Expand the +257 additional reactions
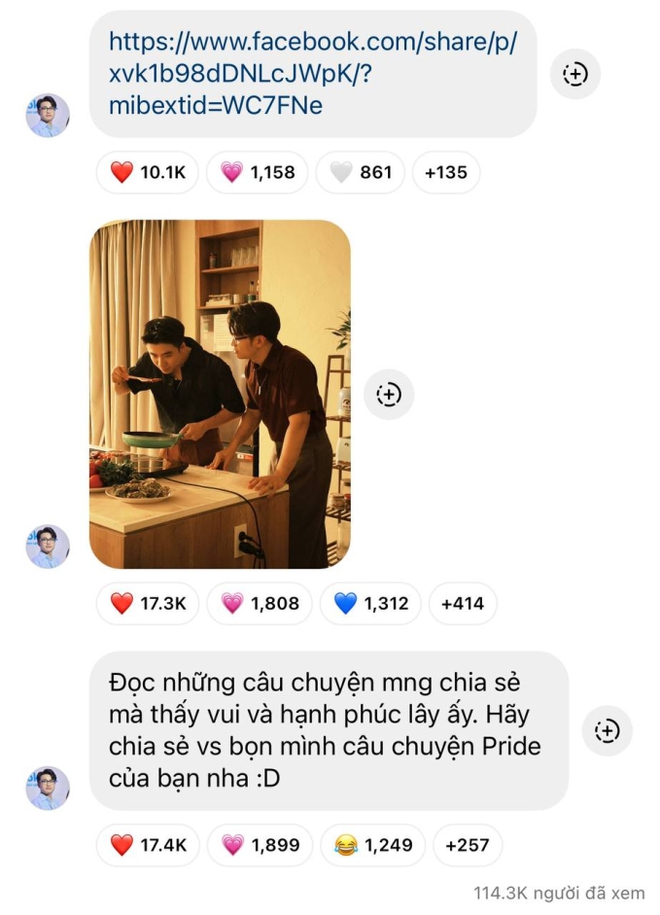 [x=466, y=845]
